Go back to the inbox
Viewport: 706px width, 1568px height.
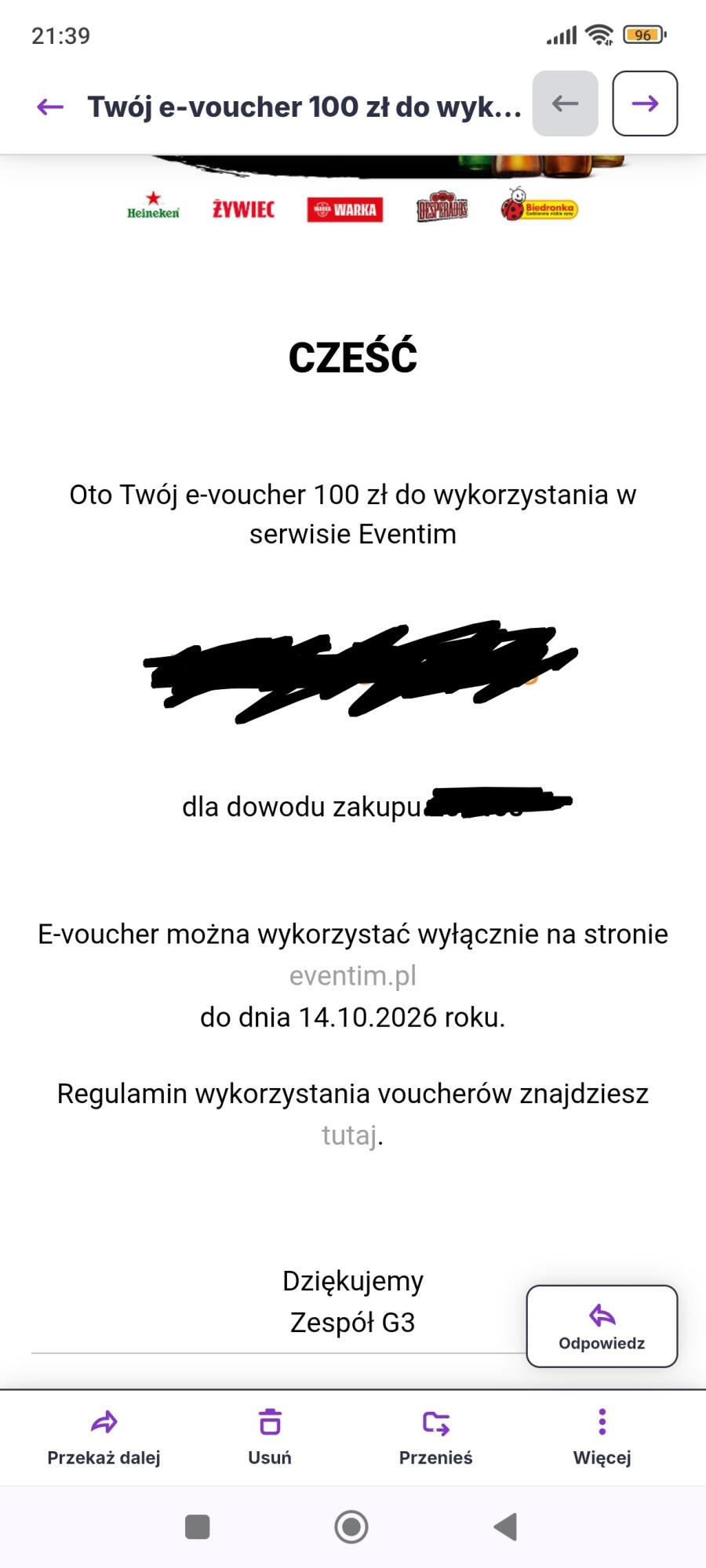[x=50, y=106]
